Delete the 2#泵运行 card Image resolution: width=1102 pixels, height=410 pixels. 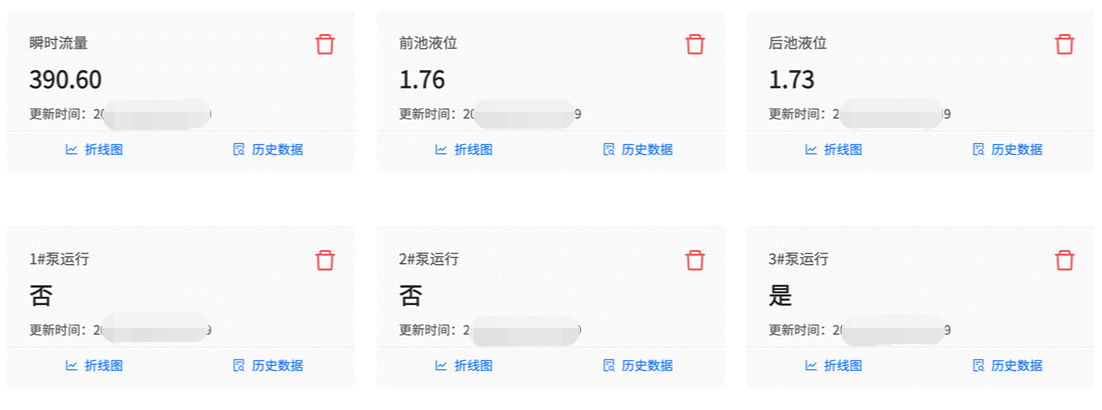coord(695,260)
